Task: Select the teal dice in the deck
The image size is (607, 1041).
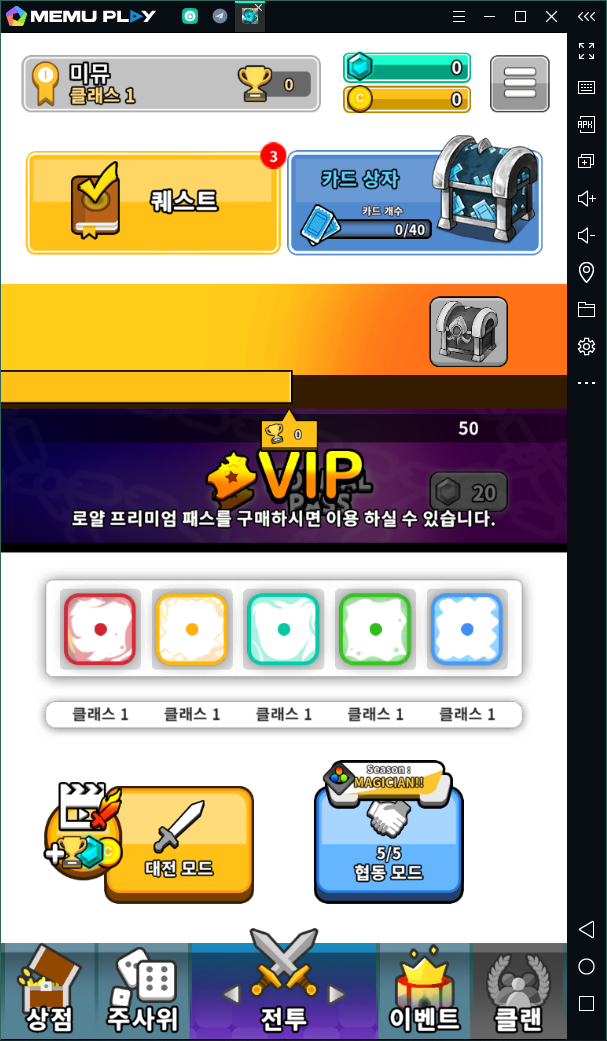Action: point(283,629)
